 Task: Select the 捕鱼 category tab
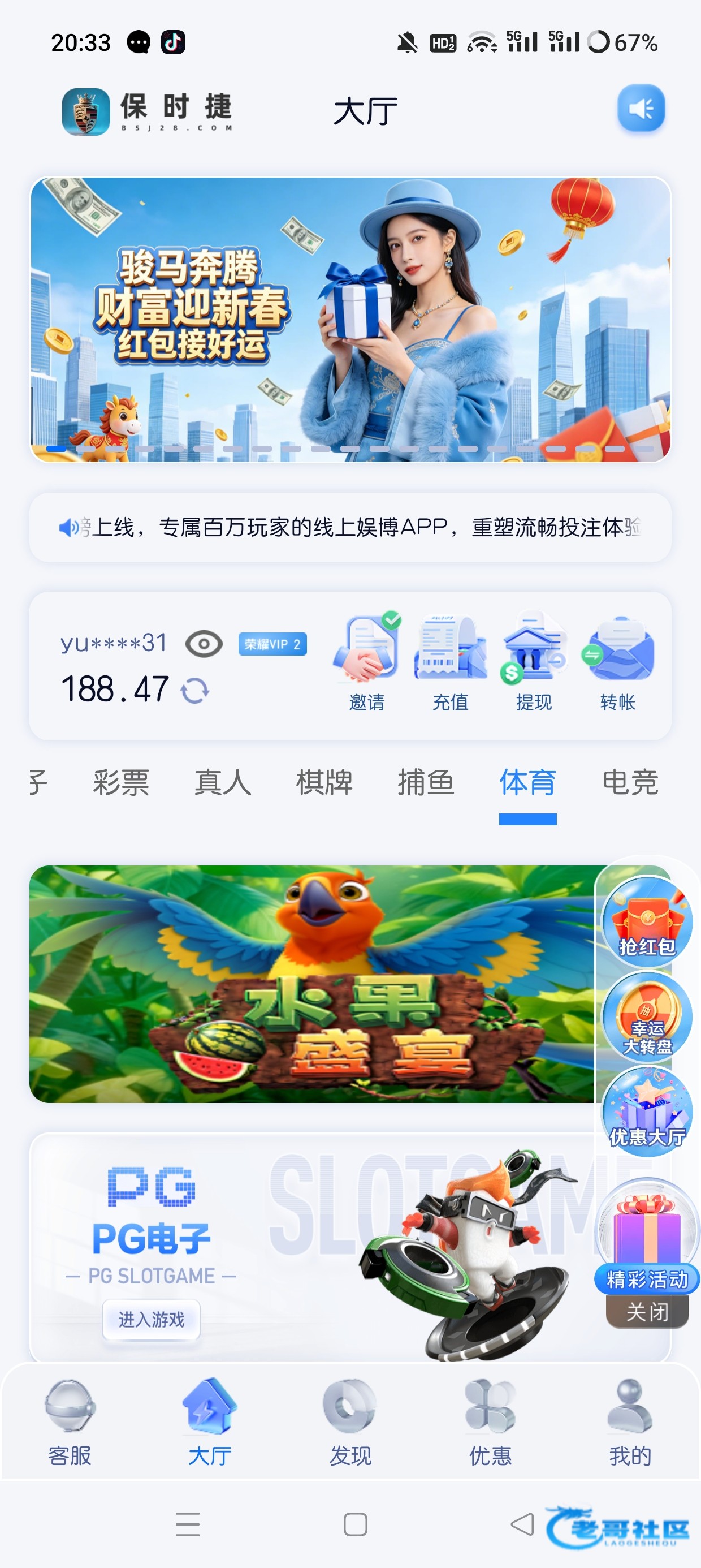coord(426,782)
